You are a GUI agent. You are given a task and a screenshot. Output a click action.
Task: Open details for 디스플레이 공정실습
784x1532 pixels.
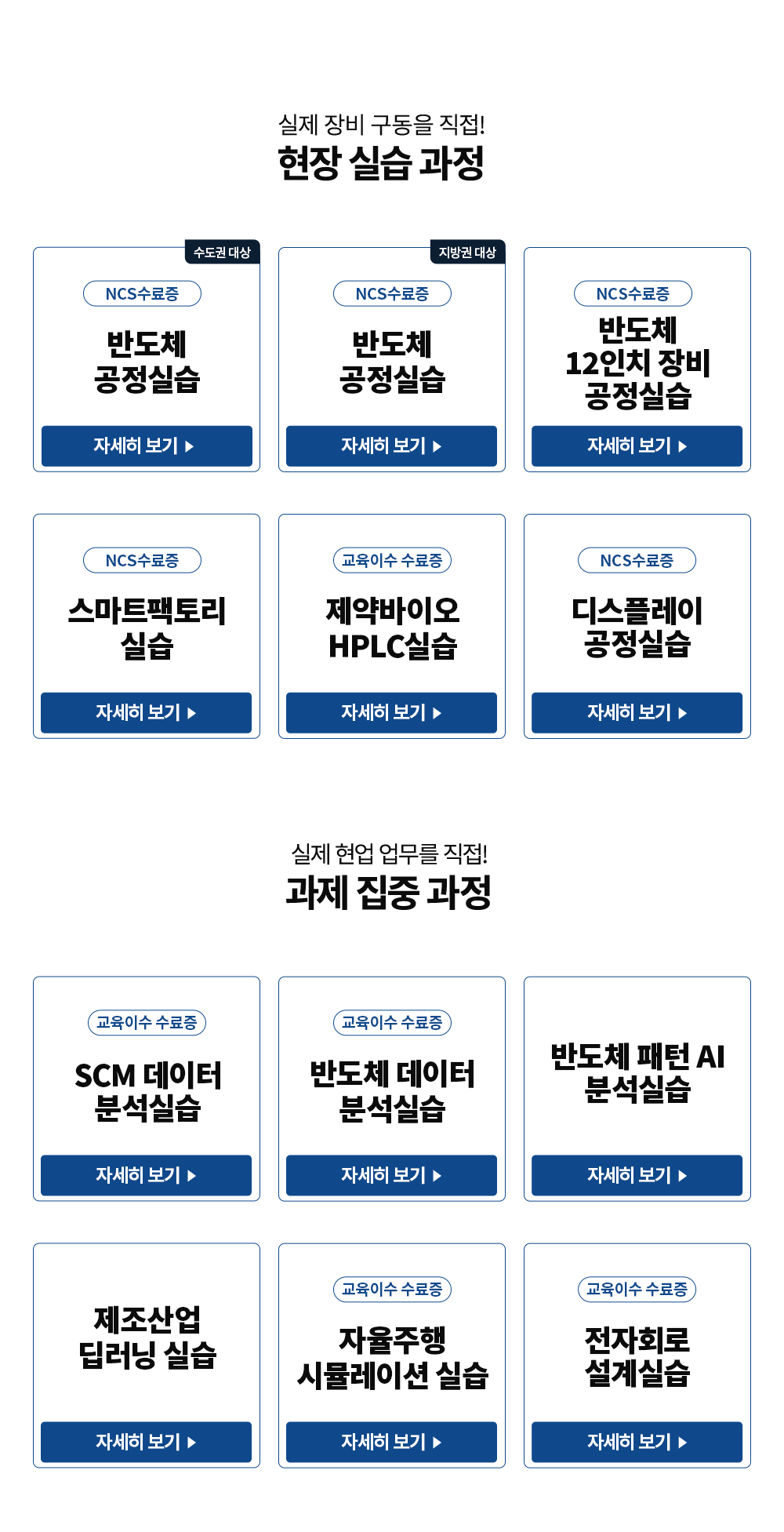(x=637, y=713)
